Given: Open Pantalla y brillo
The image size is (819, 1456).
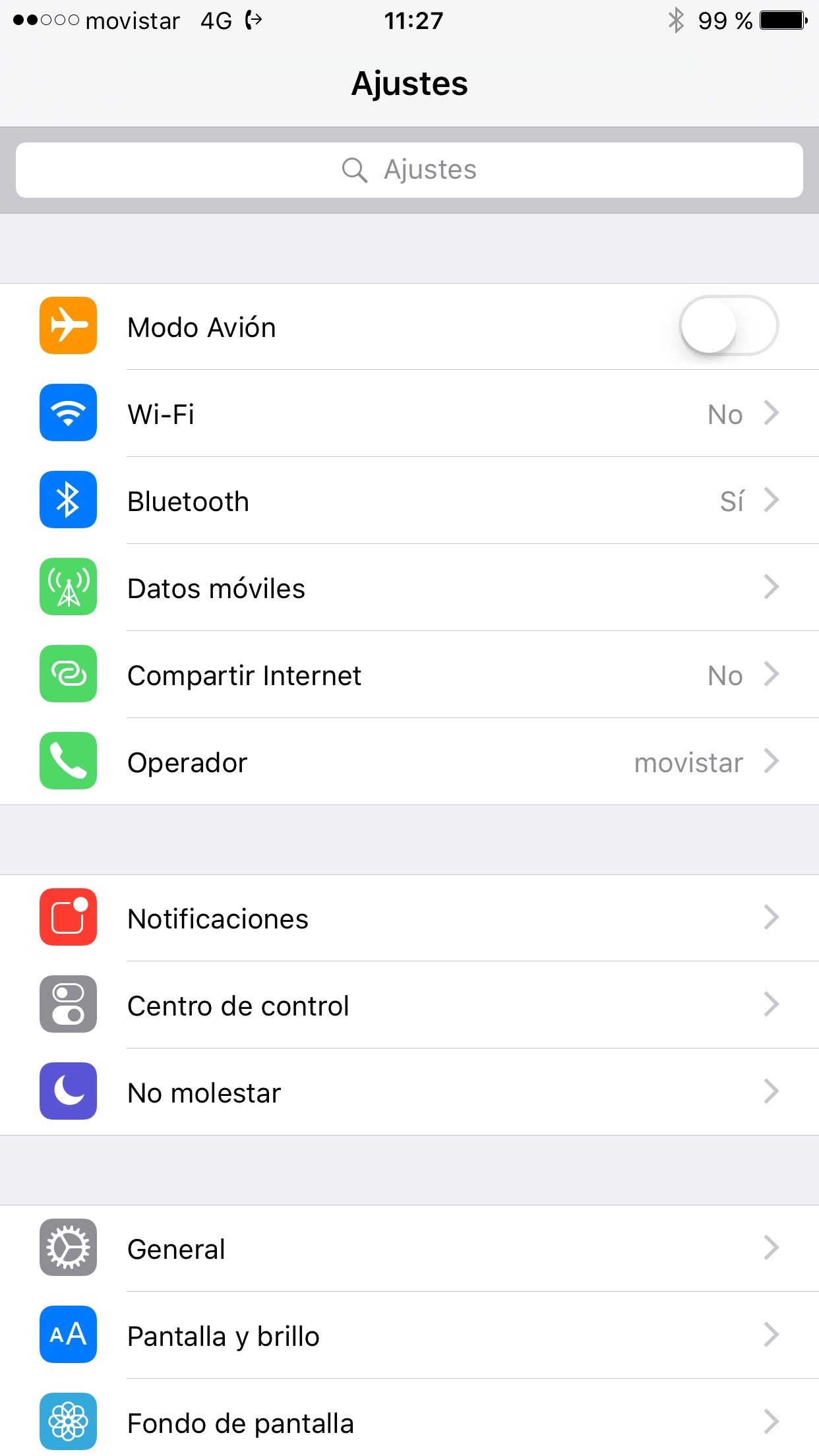Looking at the screenshot, I should (x=409, y=1335).
